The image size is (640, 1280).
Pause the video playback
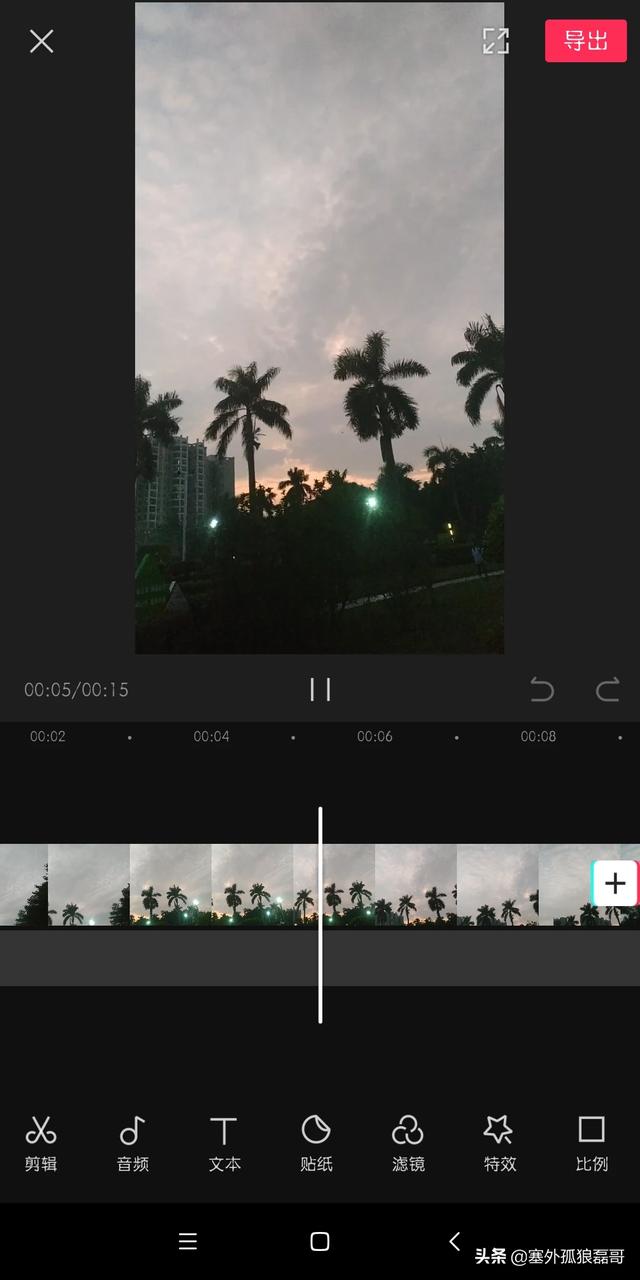[x=320, y=689]
